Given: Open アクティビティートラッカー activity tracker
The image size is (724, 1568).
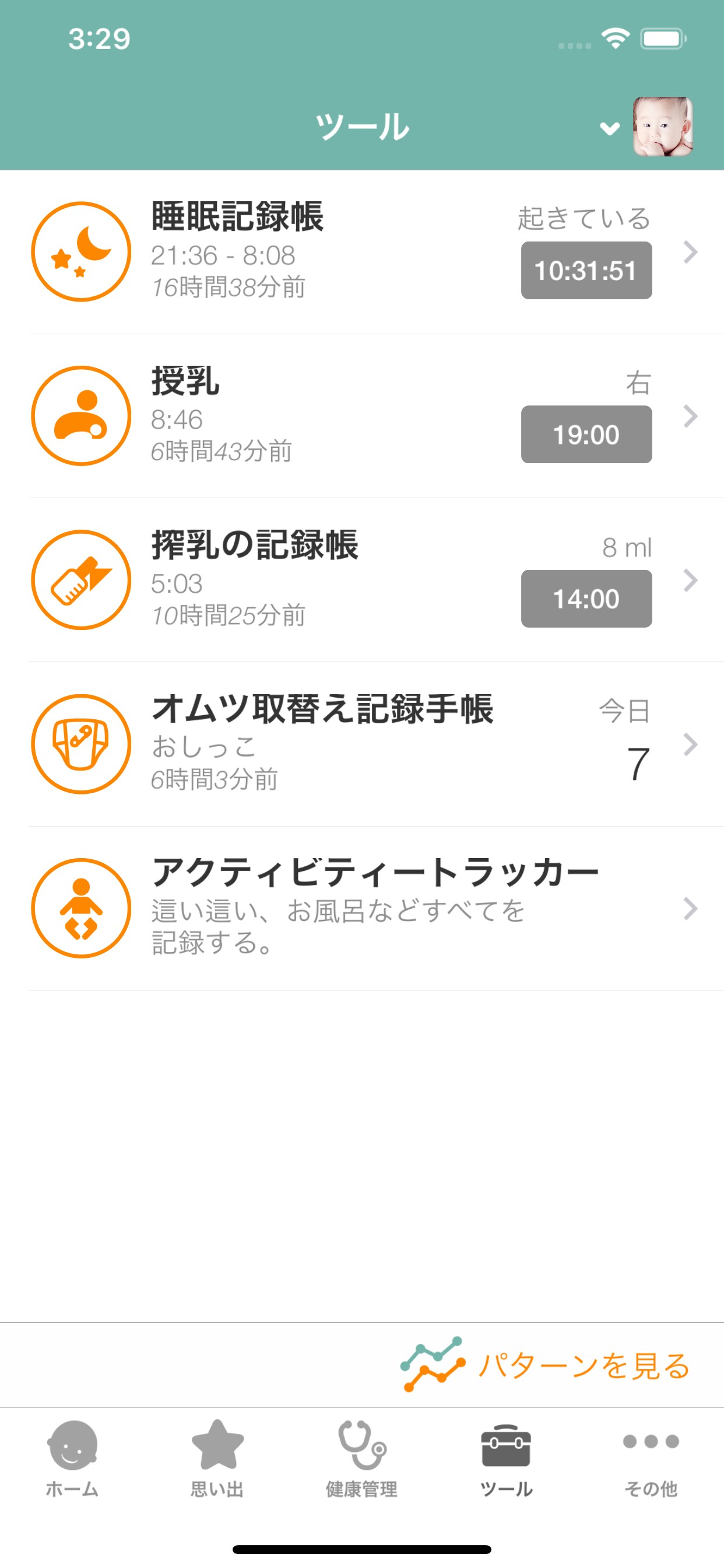Looking at the screenshot, I should pos(362,908).
